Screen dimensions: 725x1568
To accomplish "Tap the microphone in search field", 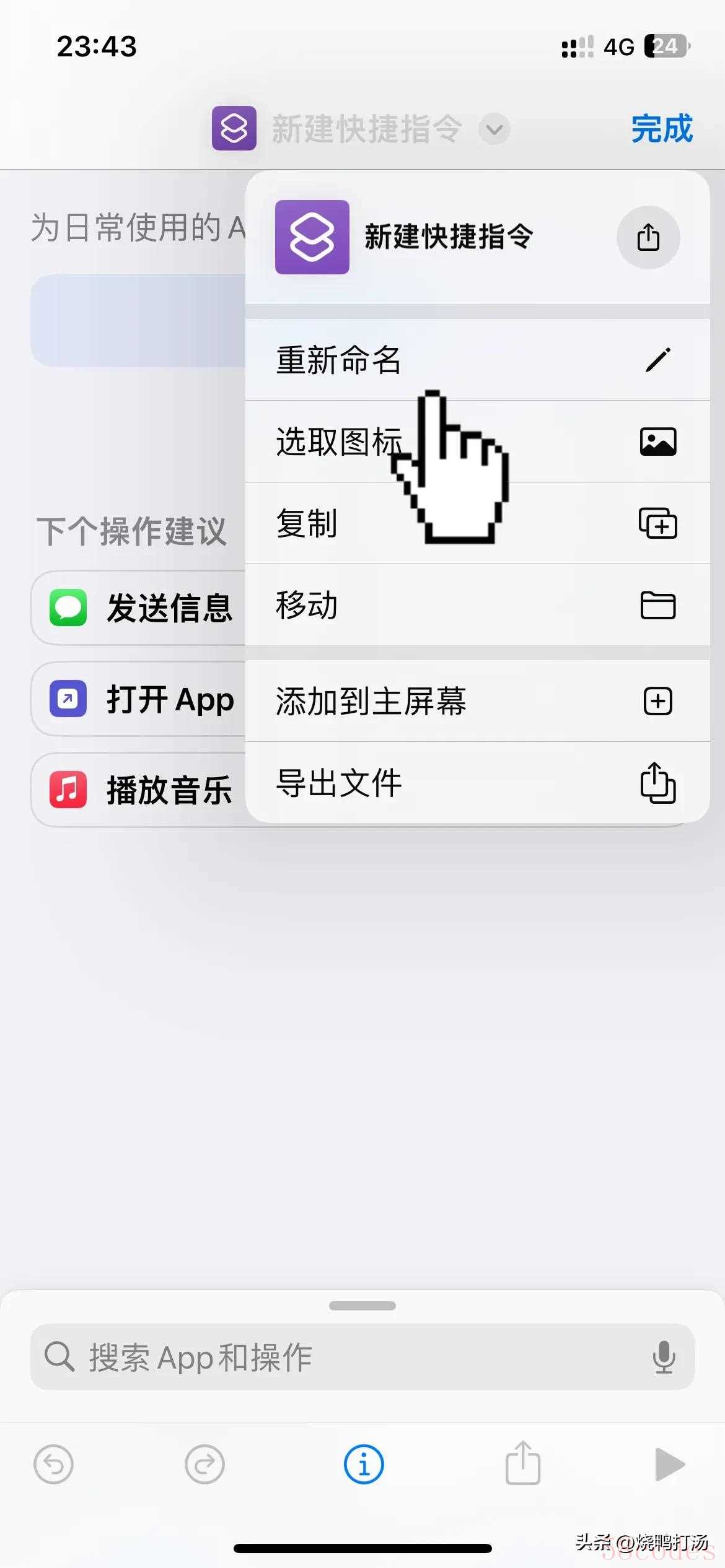I will tap(664, 1357).
